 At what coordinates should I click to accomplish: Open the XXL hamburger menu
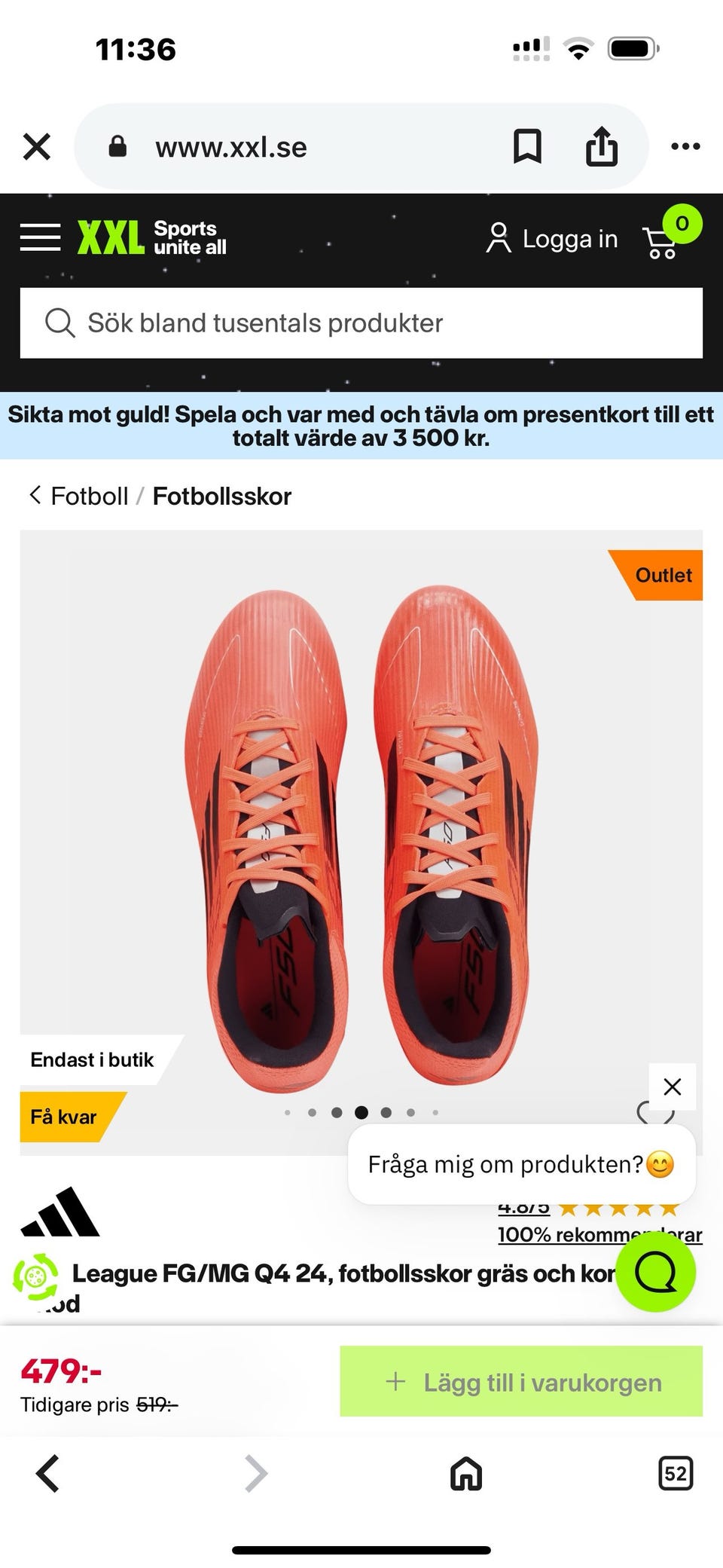[40, 237]
